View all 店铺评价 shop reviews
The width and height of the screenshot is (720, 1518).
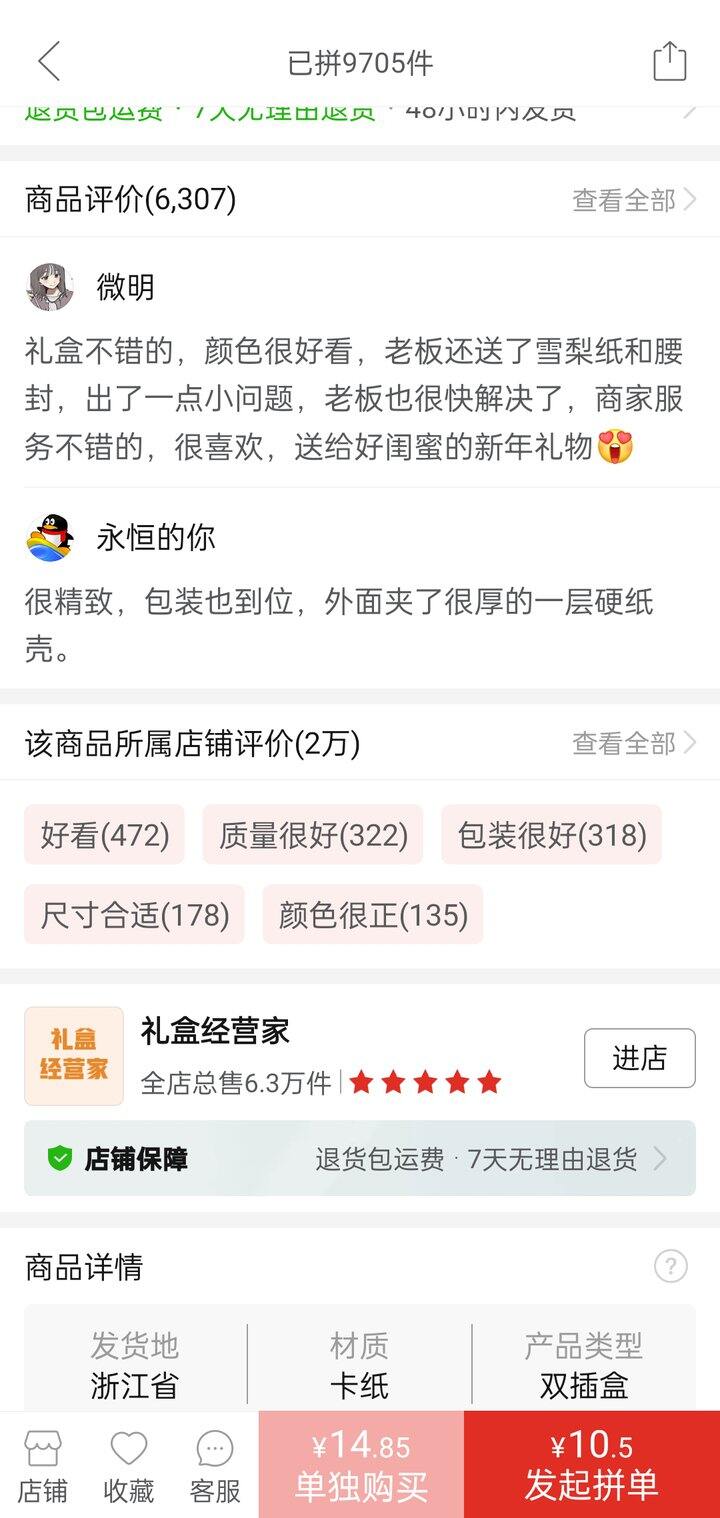pos(633,743)
